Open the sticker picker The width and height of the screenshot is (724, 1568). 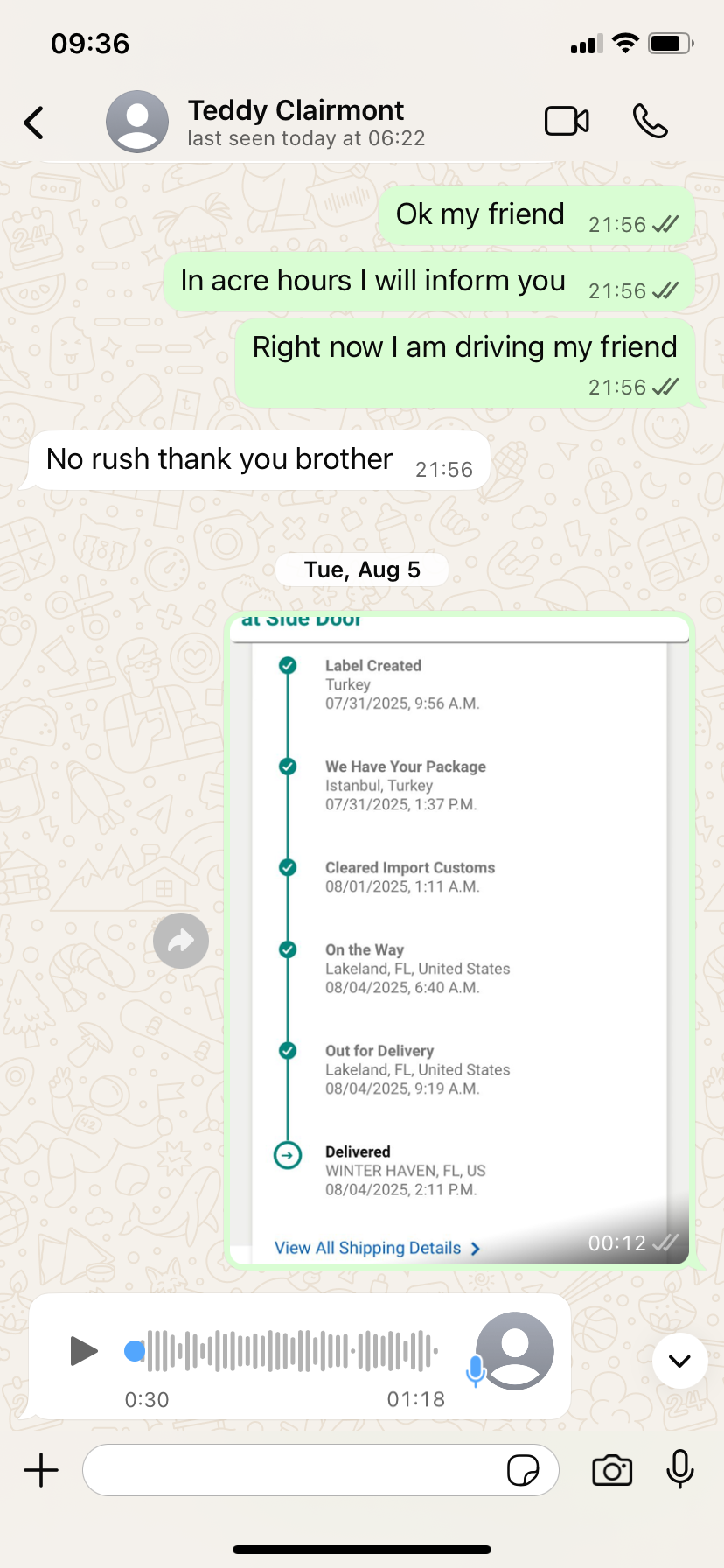(x=523, y=1470)
